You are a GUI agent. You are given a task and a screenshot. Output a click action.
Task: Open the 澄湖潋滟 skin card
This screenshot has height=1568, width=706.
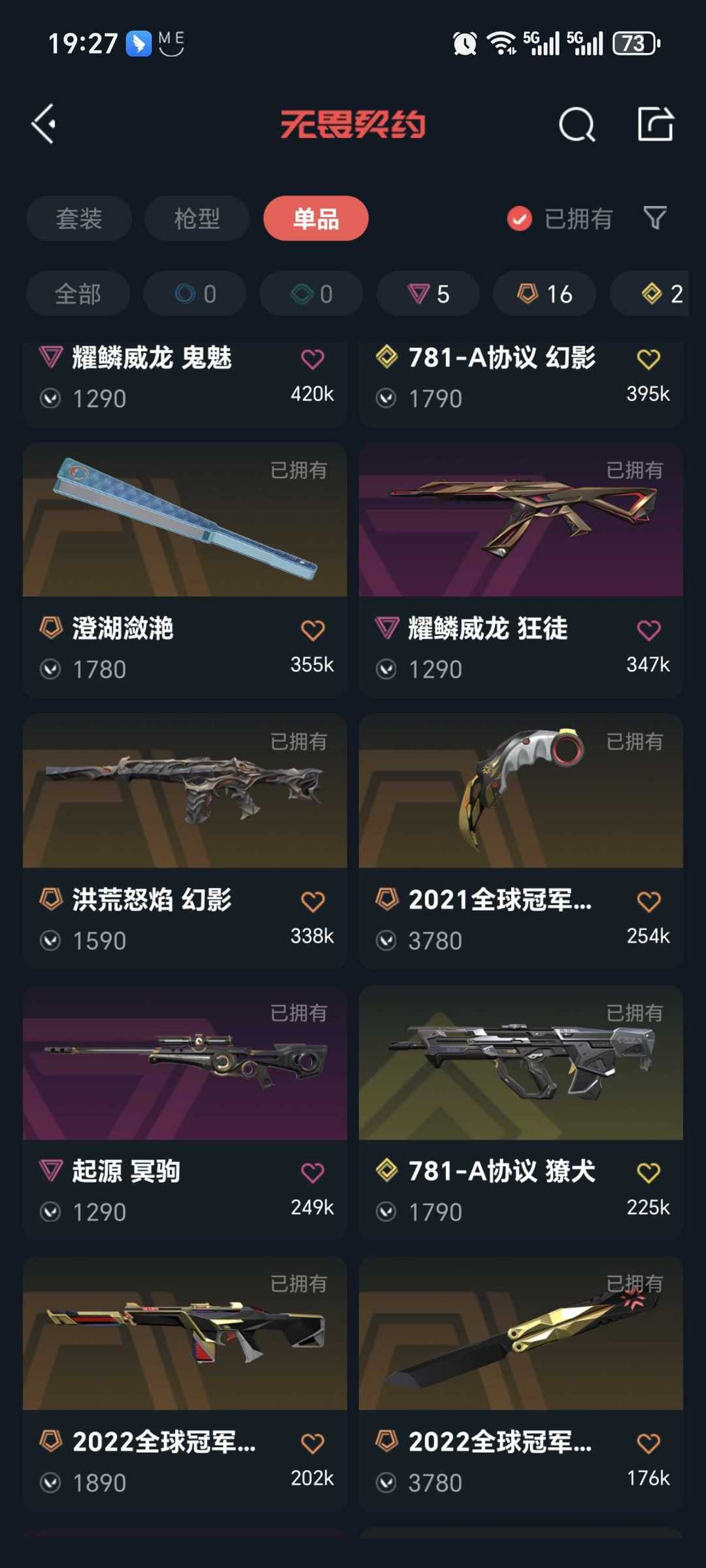coord(185,570)
